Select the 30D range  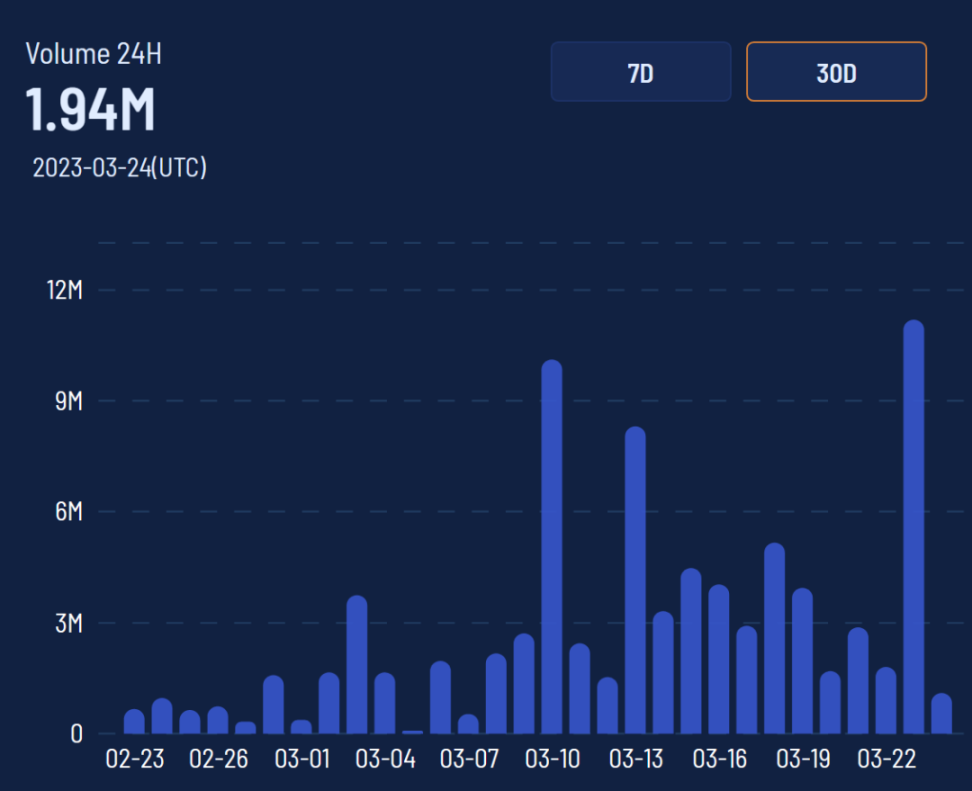click(x=836, y=72)
